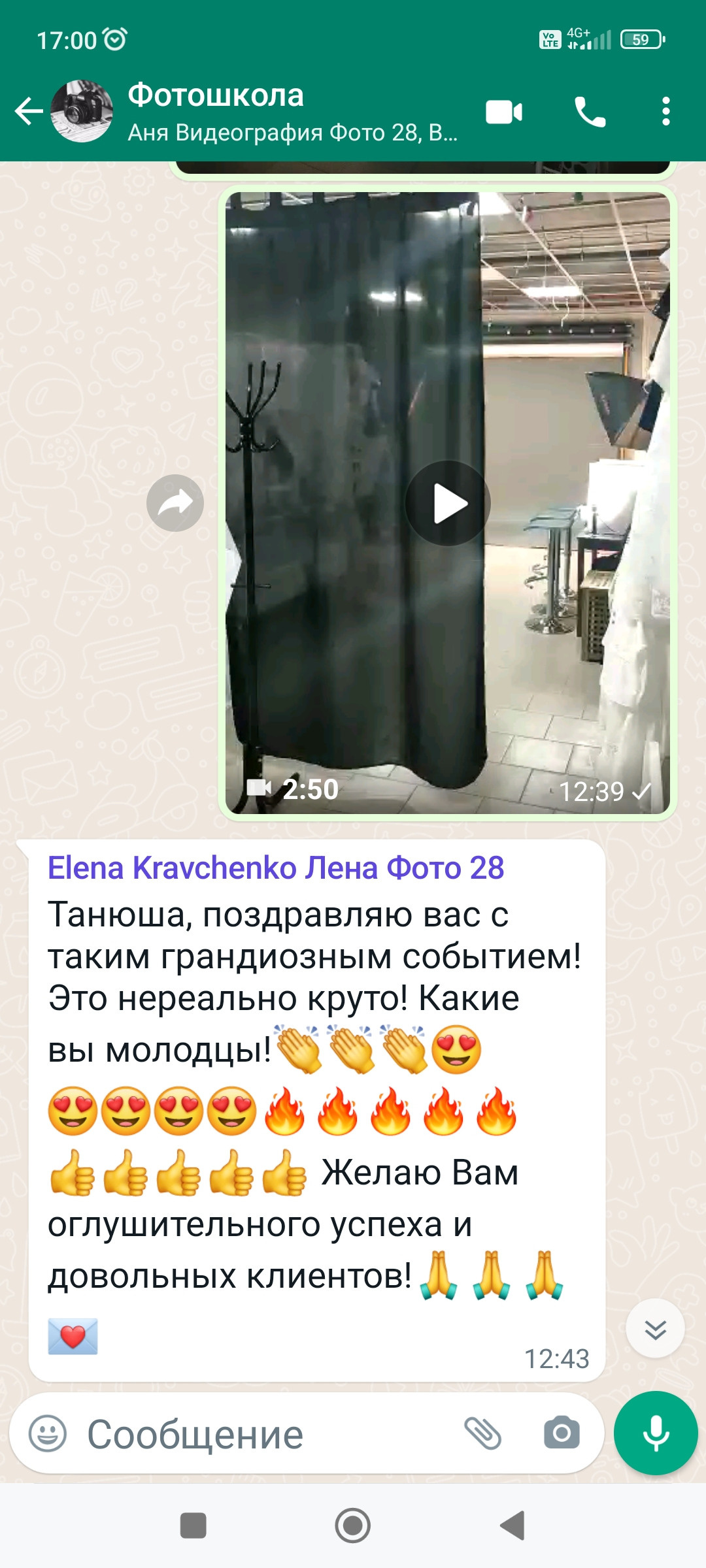
Task: Tap the system home button
Action: [353, 1526]
